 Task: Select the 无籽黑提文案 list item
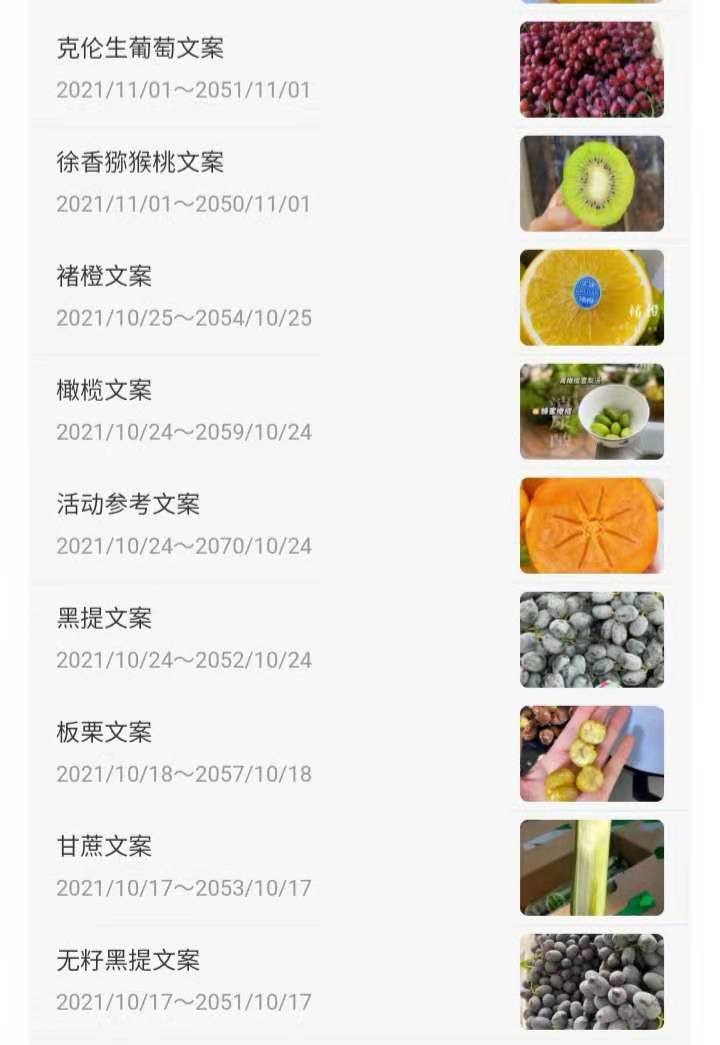tap(125, 958)
